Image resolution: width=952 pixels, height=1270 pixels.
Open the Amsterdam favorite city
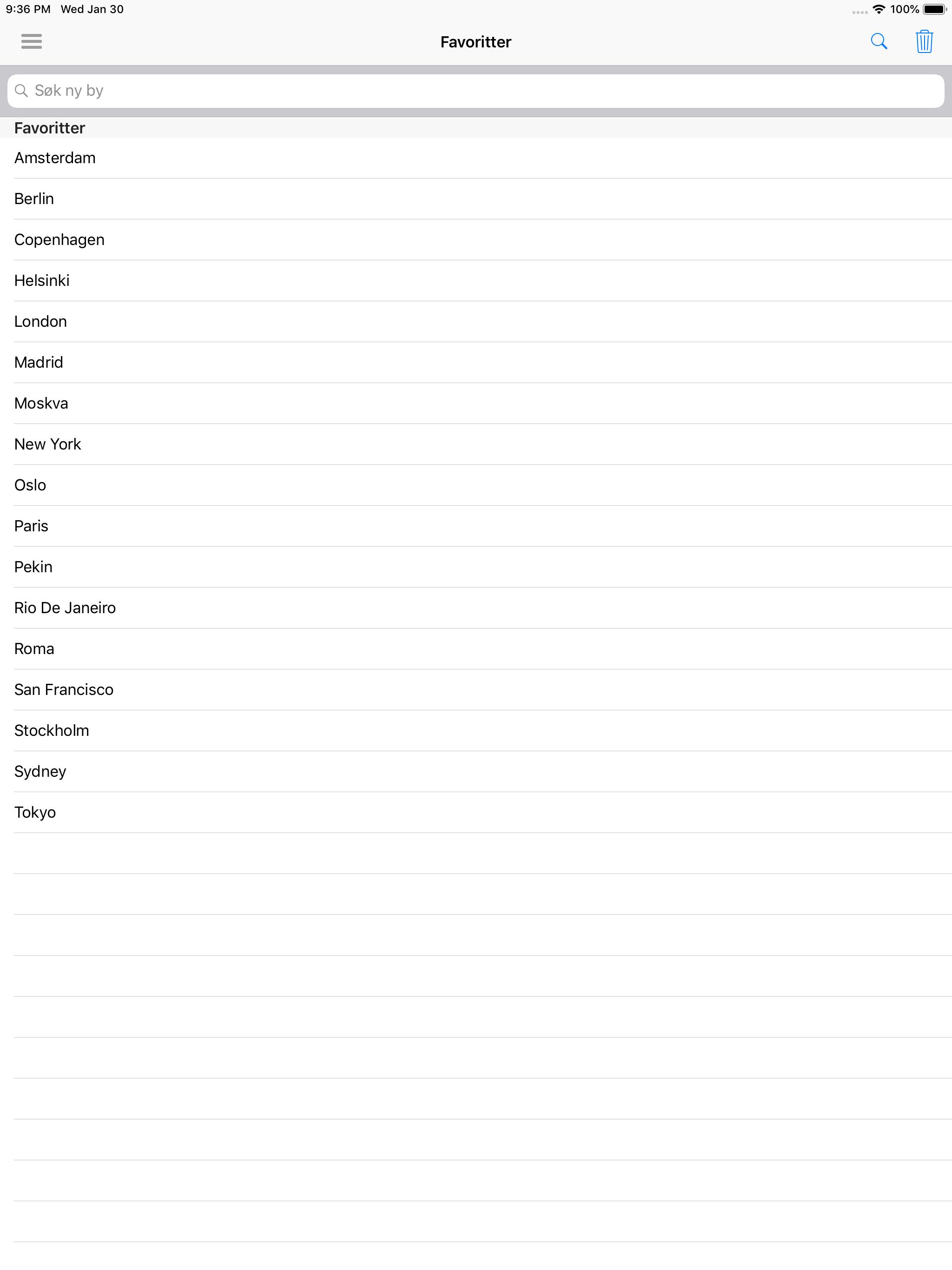54,157
